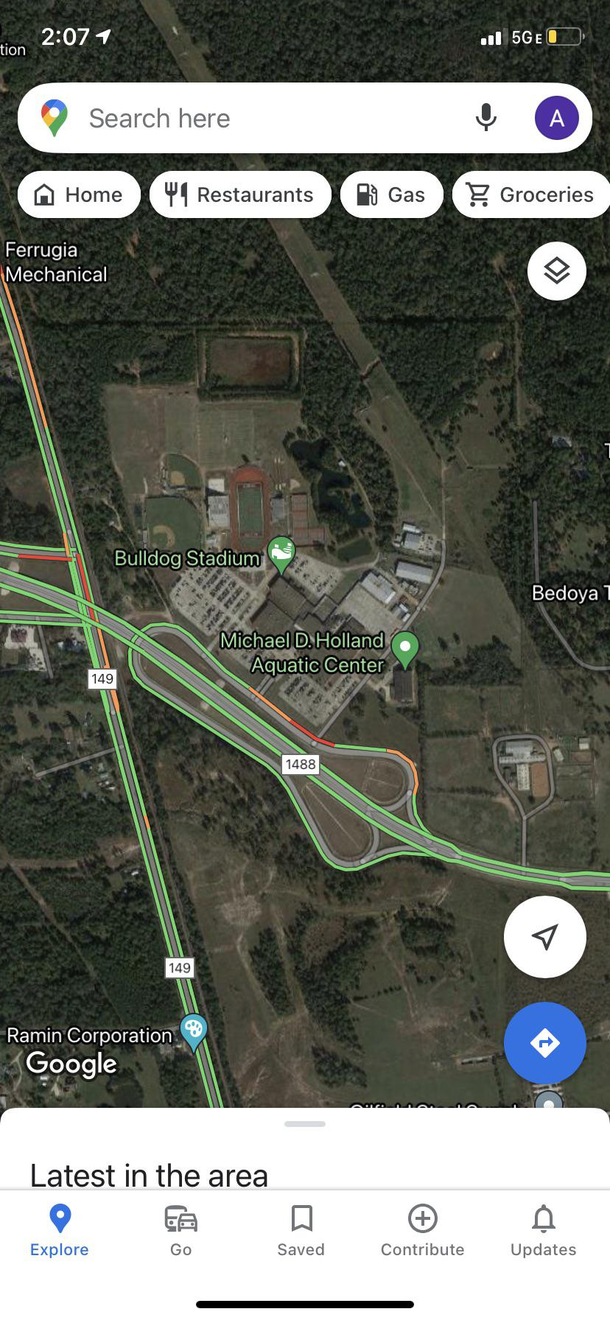Go to the Contribute tab
This screenshot has height=1320, width=610.
(x=422, y=1230)
